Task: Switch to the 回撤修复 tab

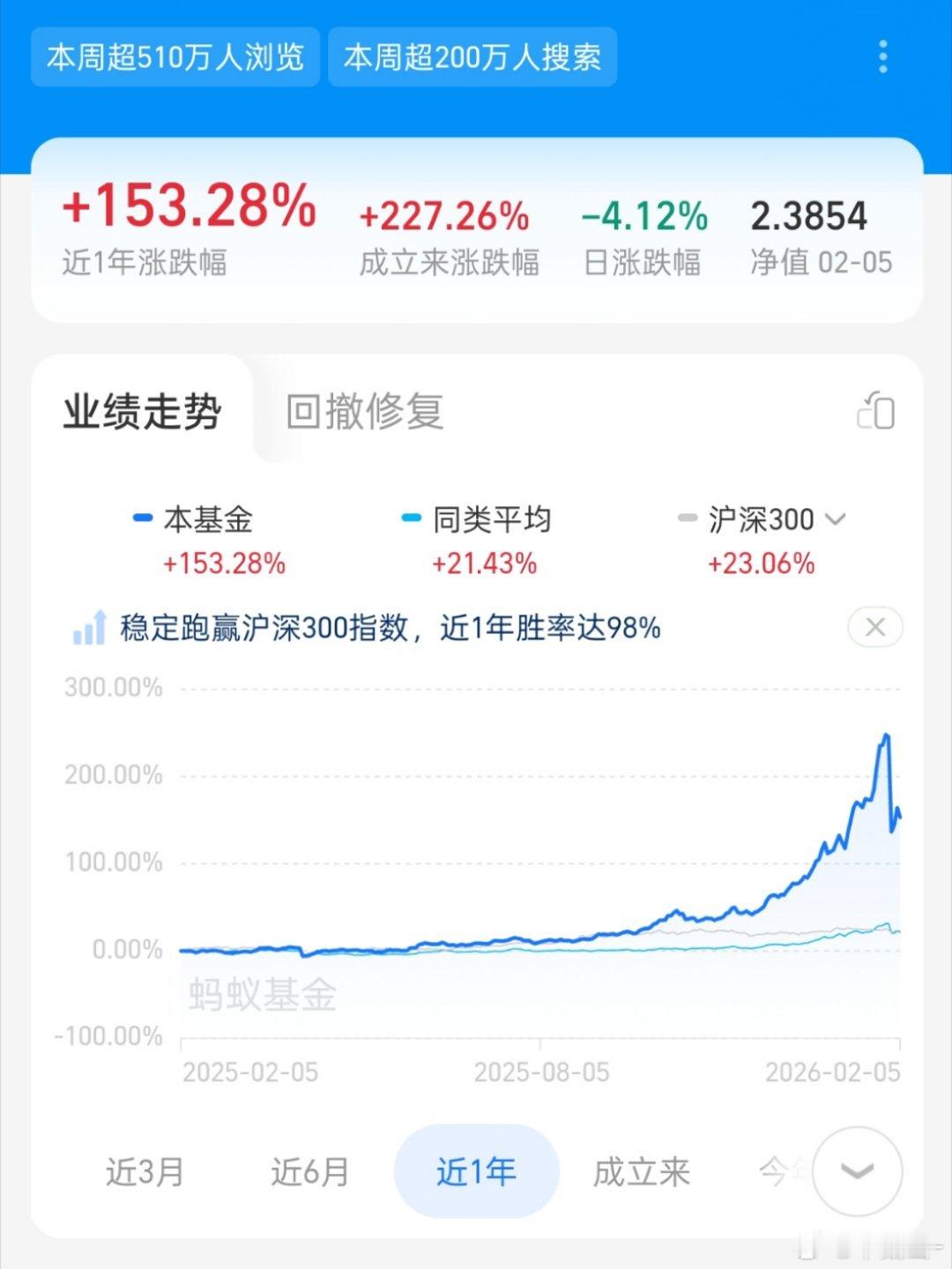Action: tap(363, 411)
